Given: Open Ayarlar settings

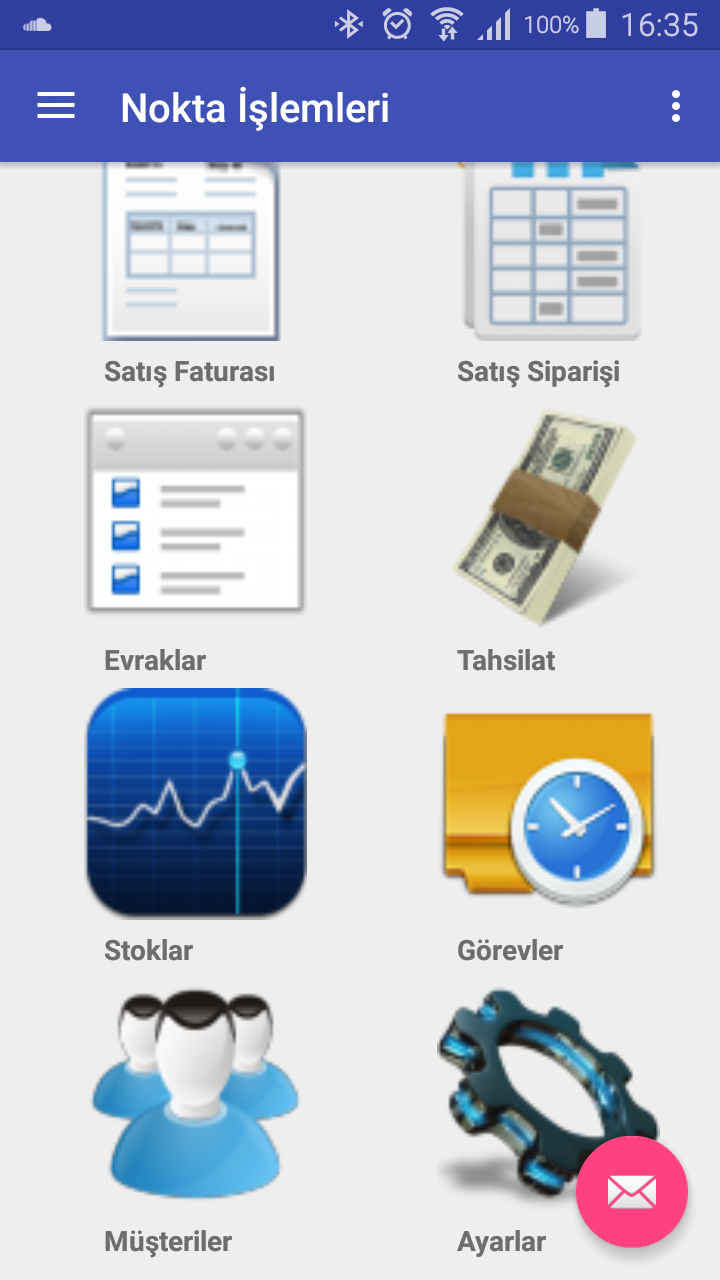Looking at the screenshot, I should 520,1120.
